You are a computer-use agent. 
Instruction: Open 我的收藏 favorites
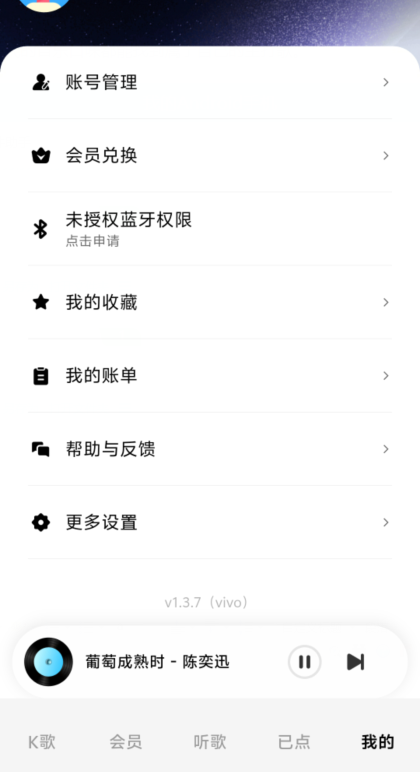pyautogui.click(x=210, y=302)
